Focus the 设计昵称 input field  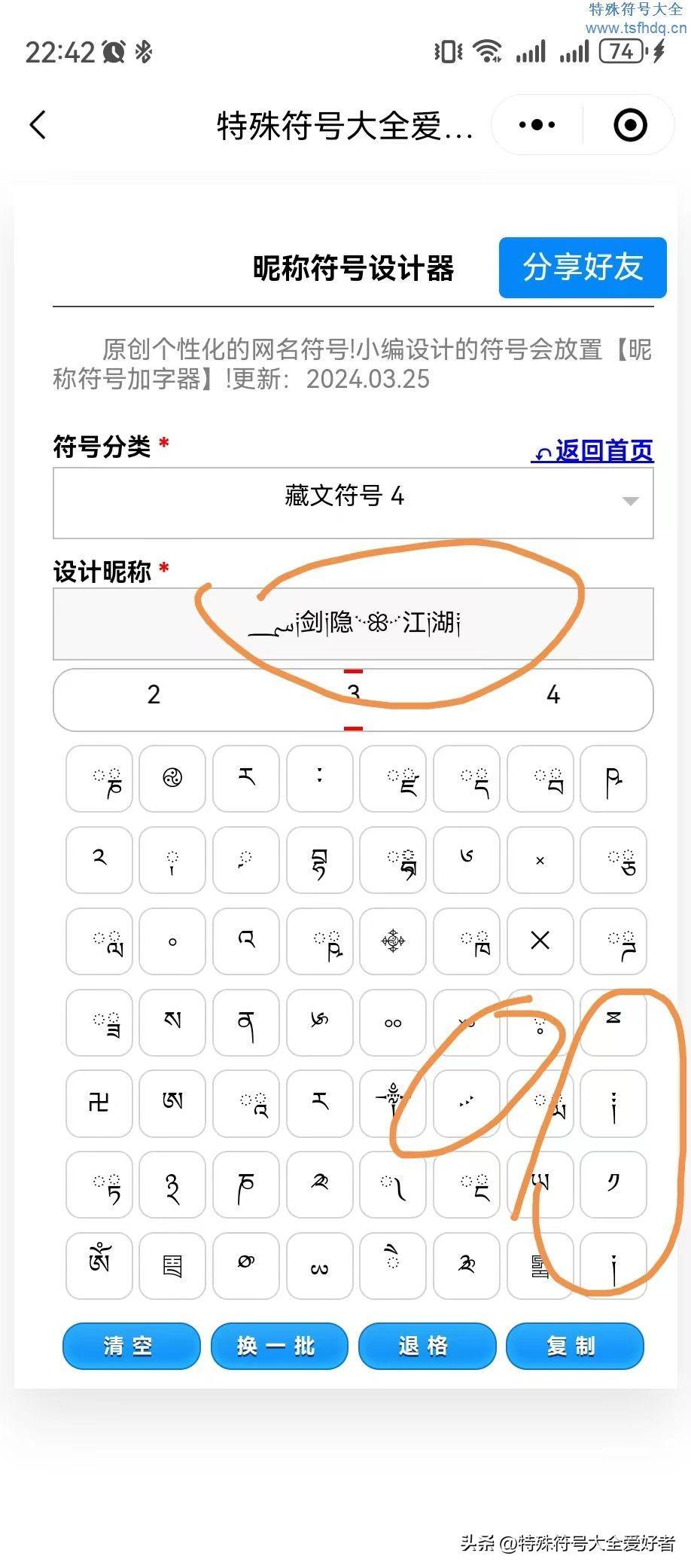(x=353, y=624)
